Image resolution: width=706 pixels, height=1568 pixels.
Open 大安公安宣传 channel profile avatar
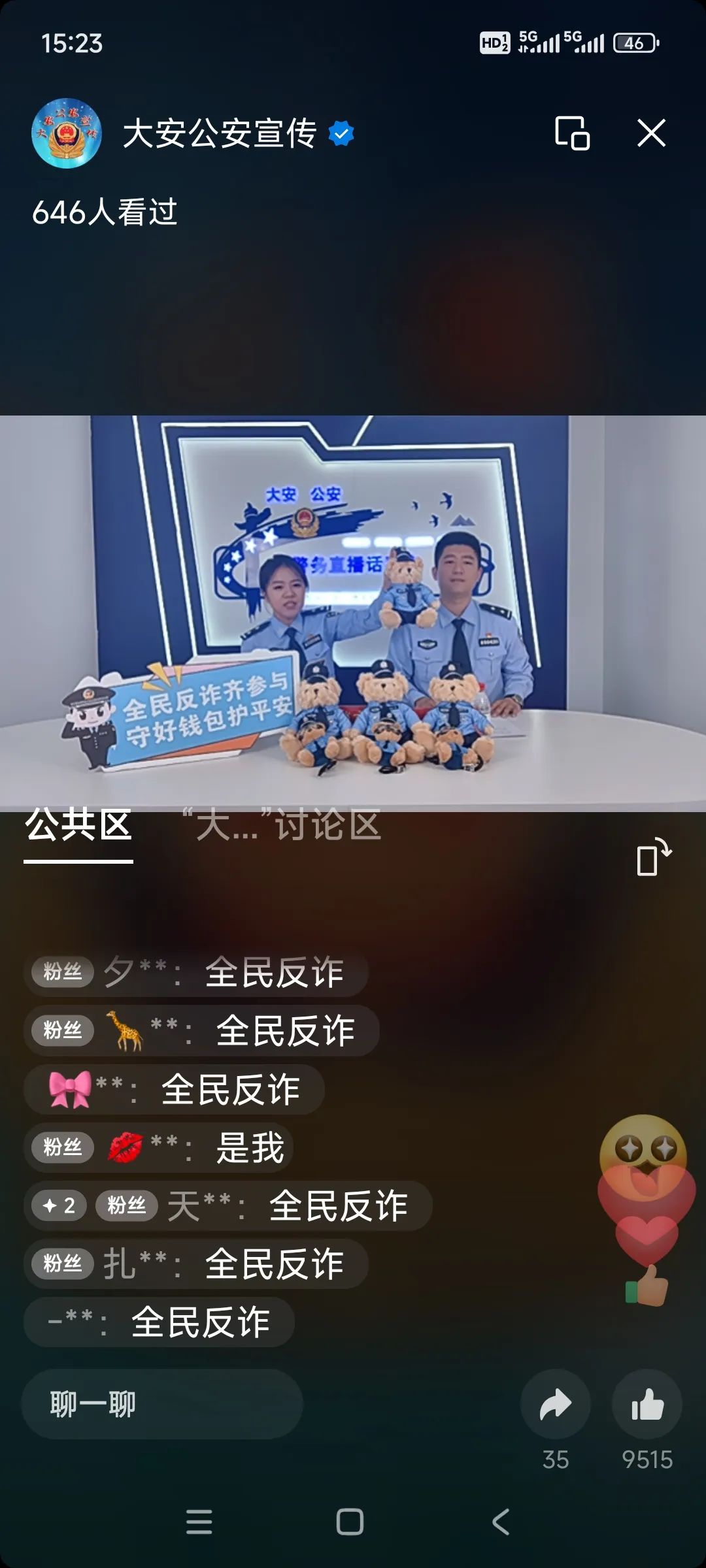pyautogui.click(x=67, y=133)
